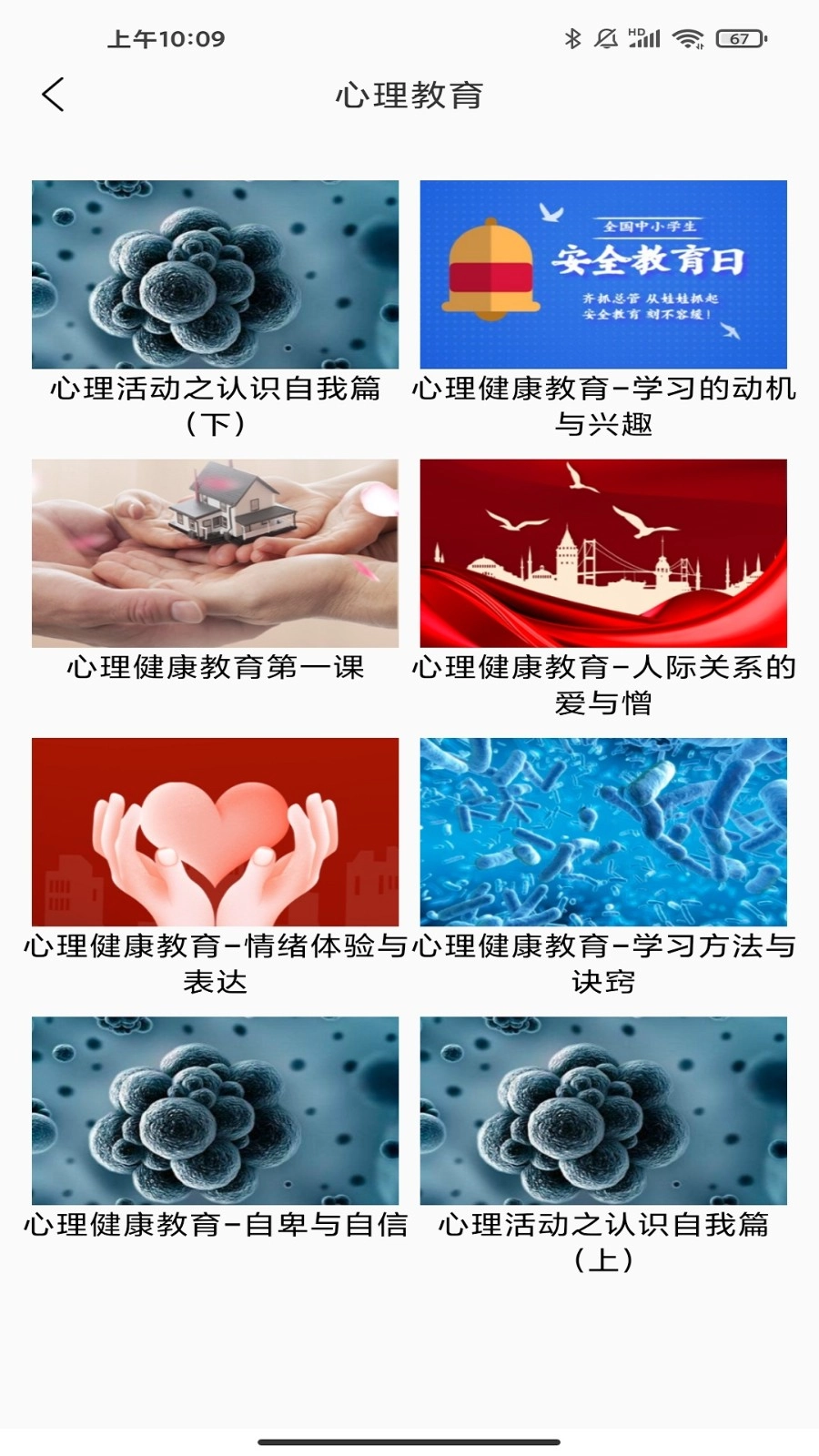
Task: Check the Bluetooth status icon
Action: coord(573,39)
